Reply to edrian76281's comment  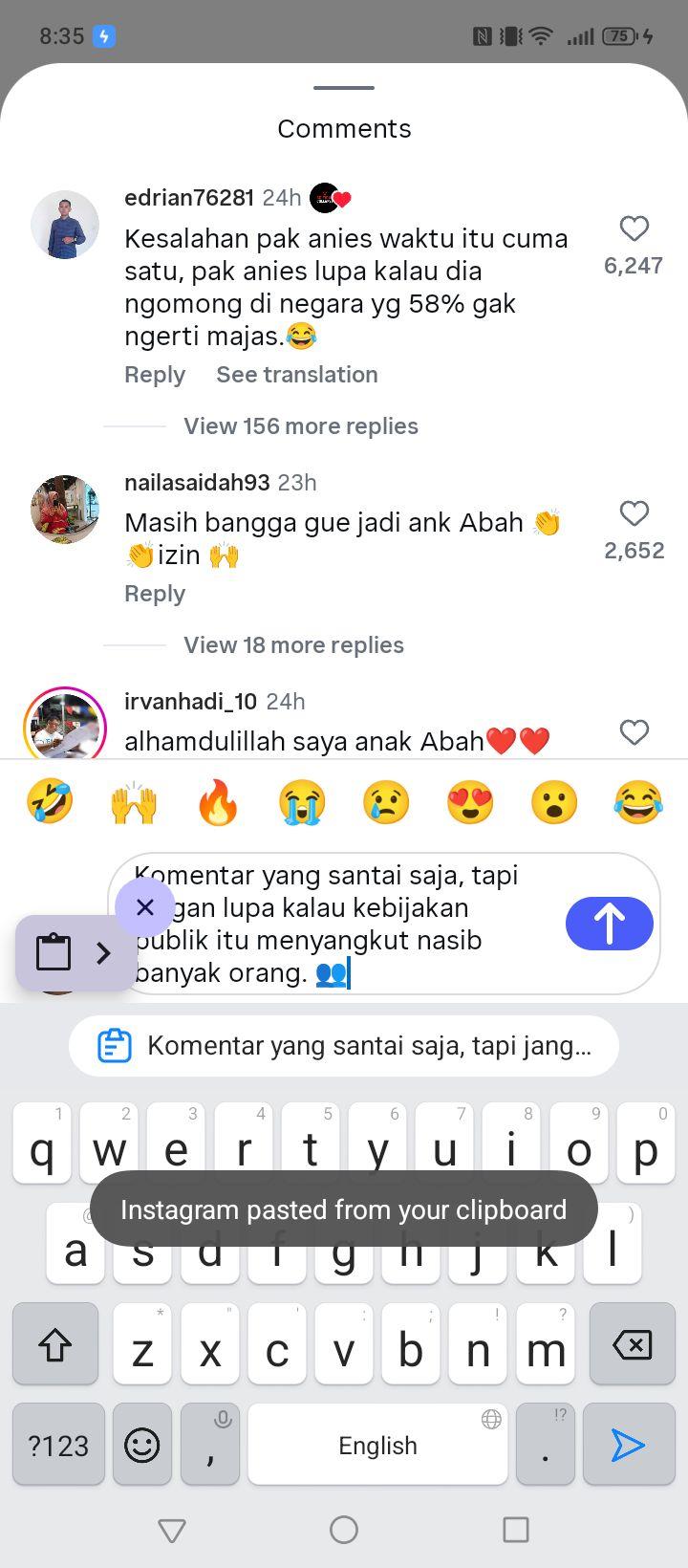pos(155,375)
